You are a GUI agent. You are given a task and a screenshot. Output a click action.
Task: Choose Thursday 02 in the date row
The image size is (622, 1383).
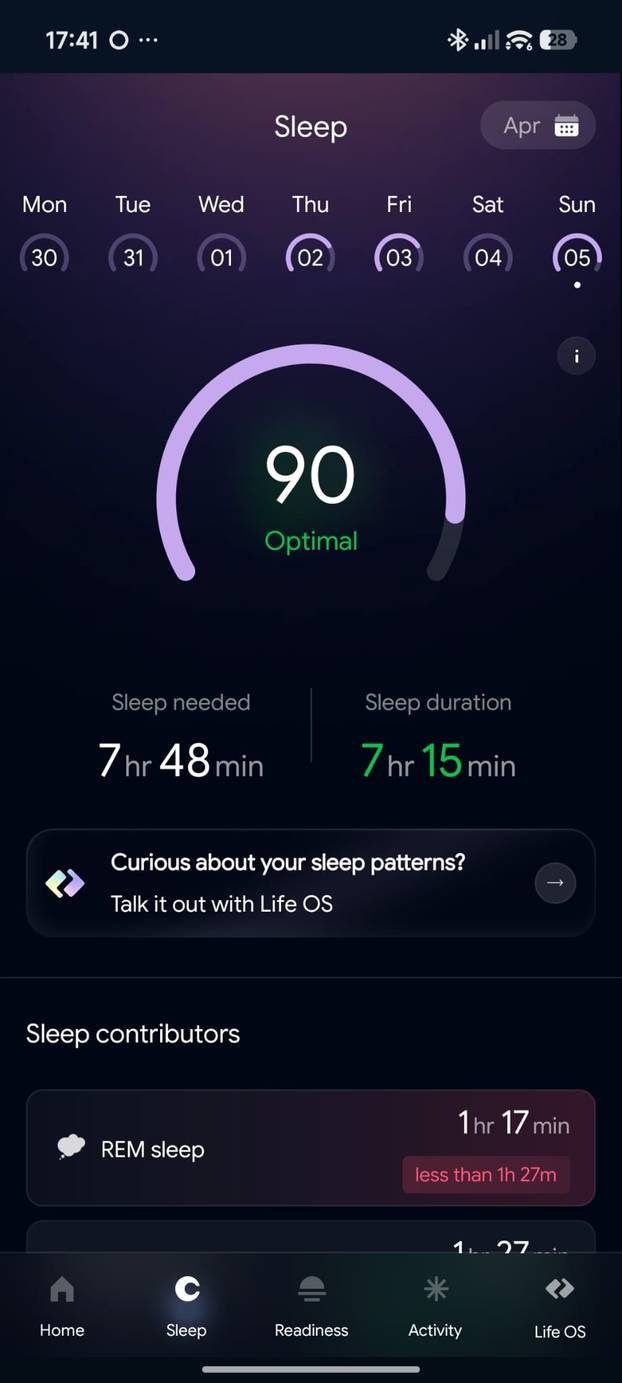(x=310, y=257)
